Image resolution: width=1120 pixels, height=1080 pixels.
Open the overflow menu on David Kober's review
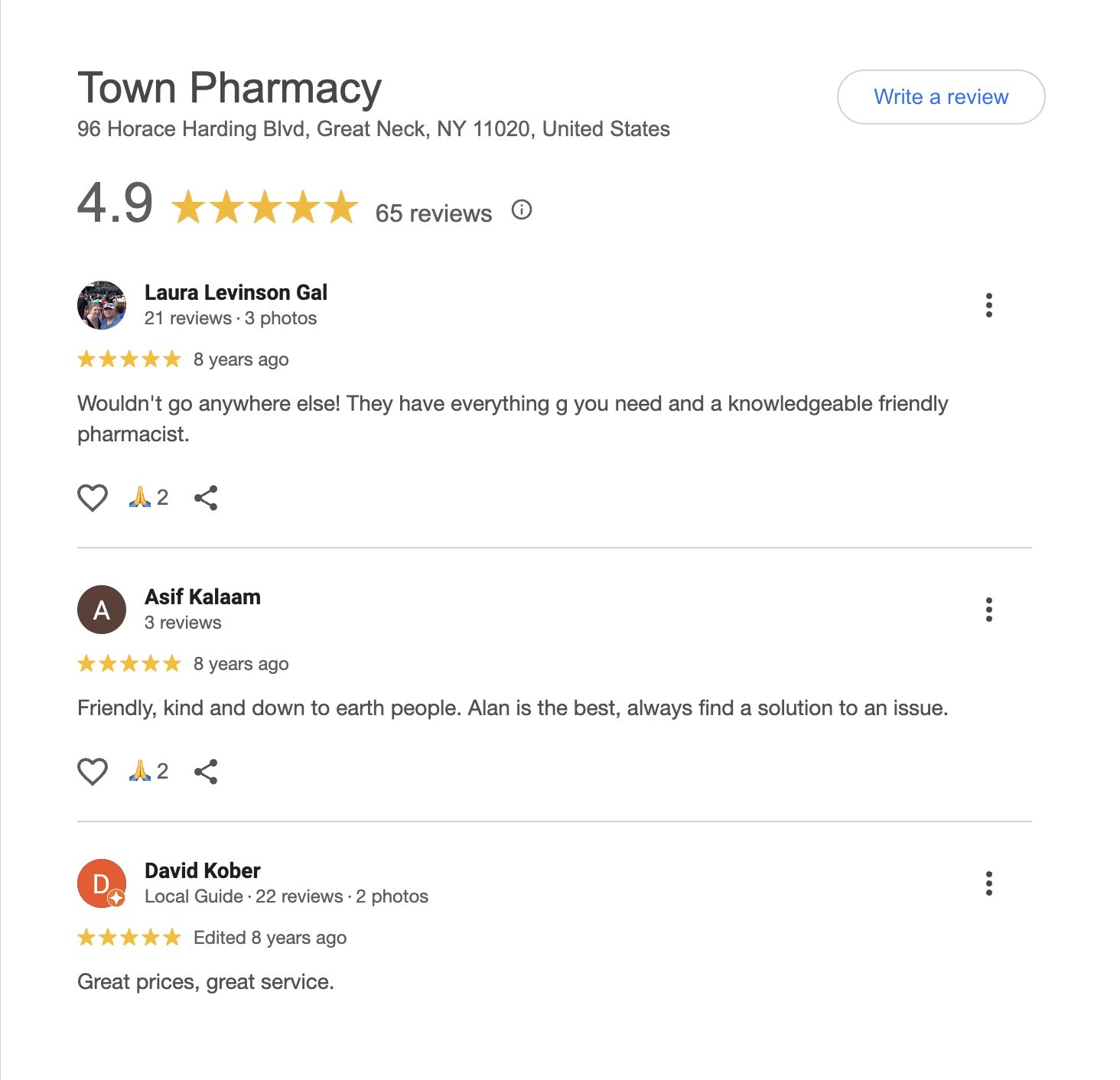tap(988, 883)
